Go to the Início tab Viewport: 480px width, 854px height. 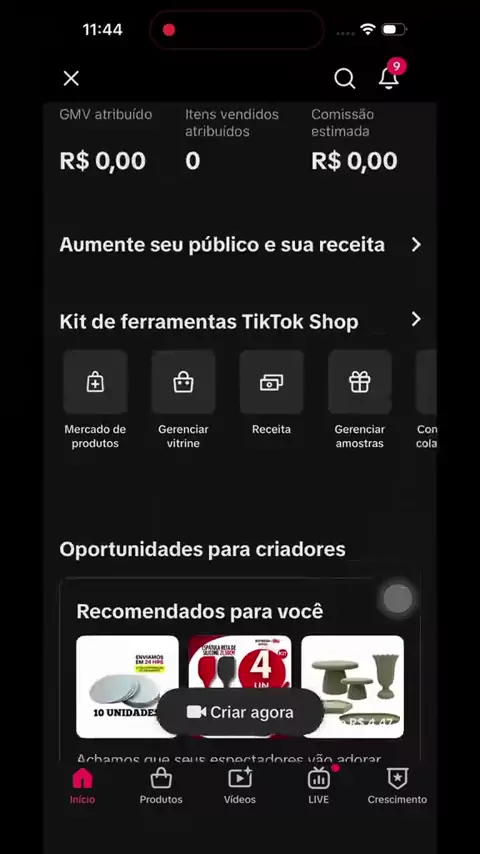coord(82,786)
